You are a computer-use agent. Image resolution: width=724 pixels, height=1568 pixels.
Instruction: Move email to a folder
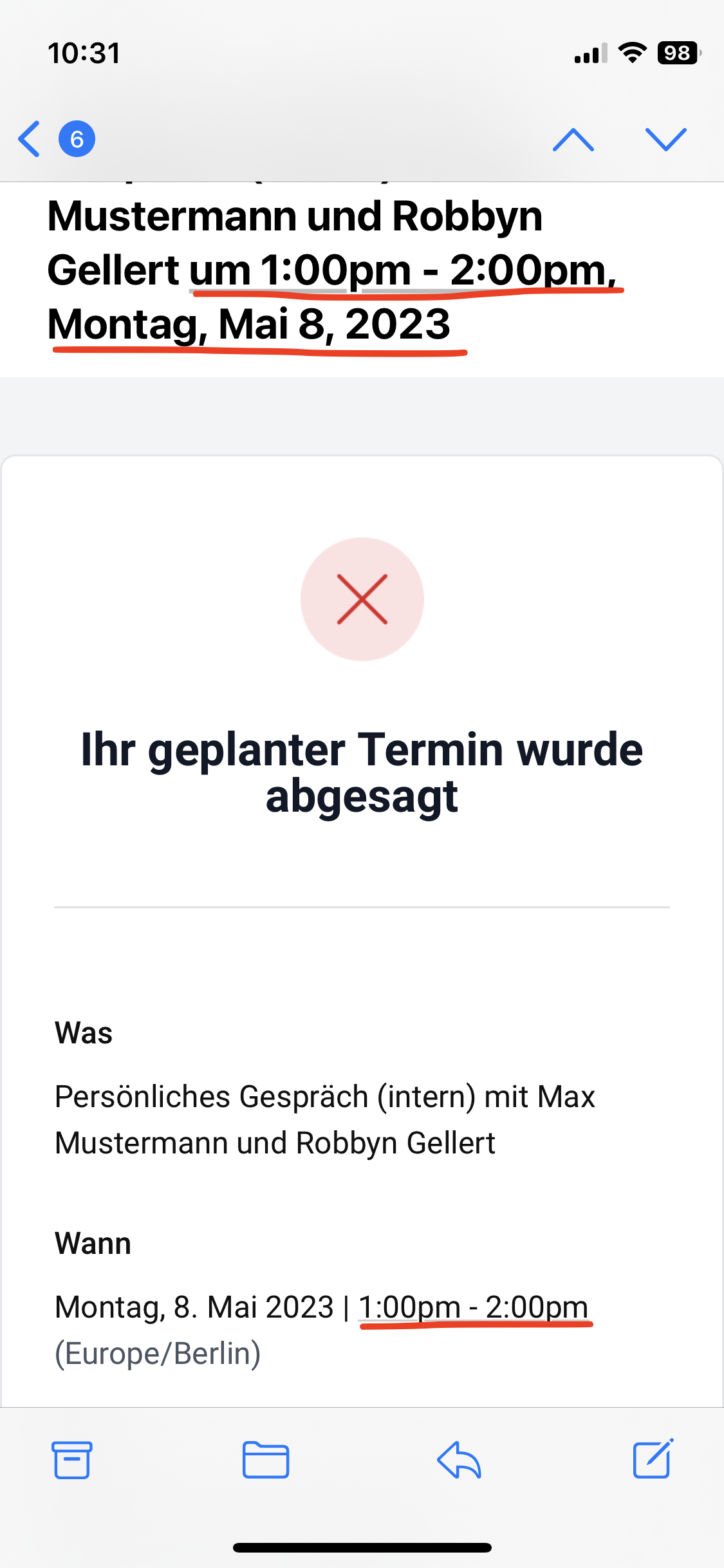pos(265,1459)
